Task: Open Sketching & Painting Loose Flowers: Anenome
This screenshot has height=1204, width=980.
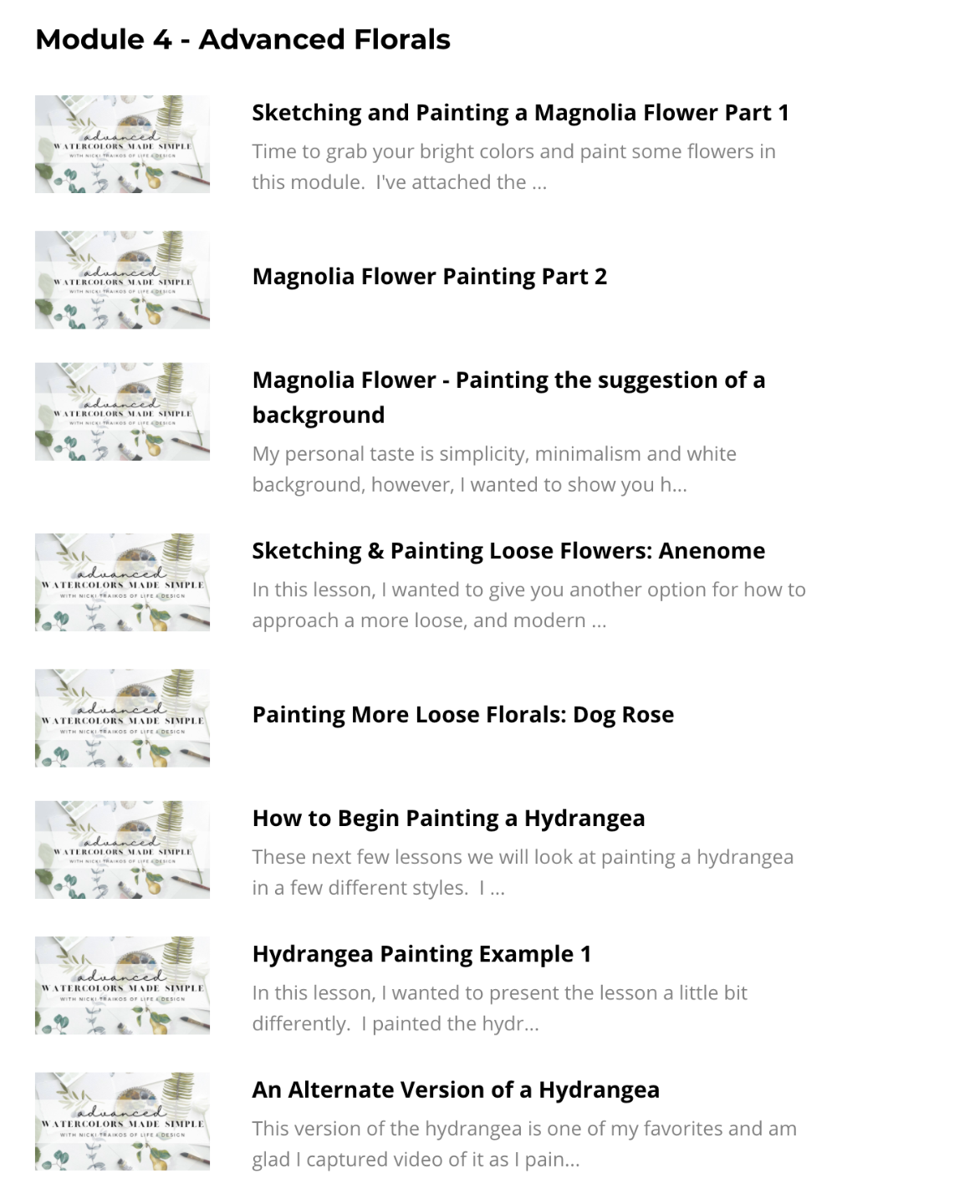Action: click(x=508, y=551)
